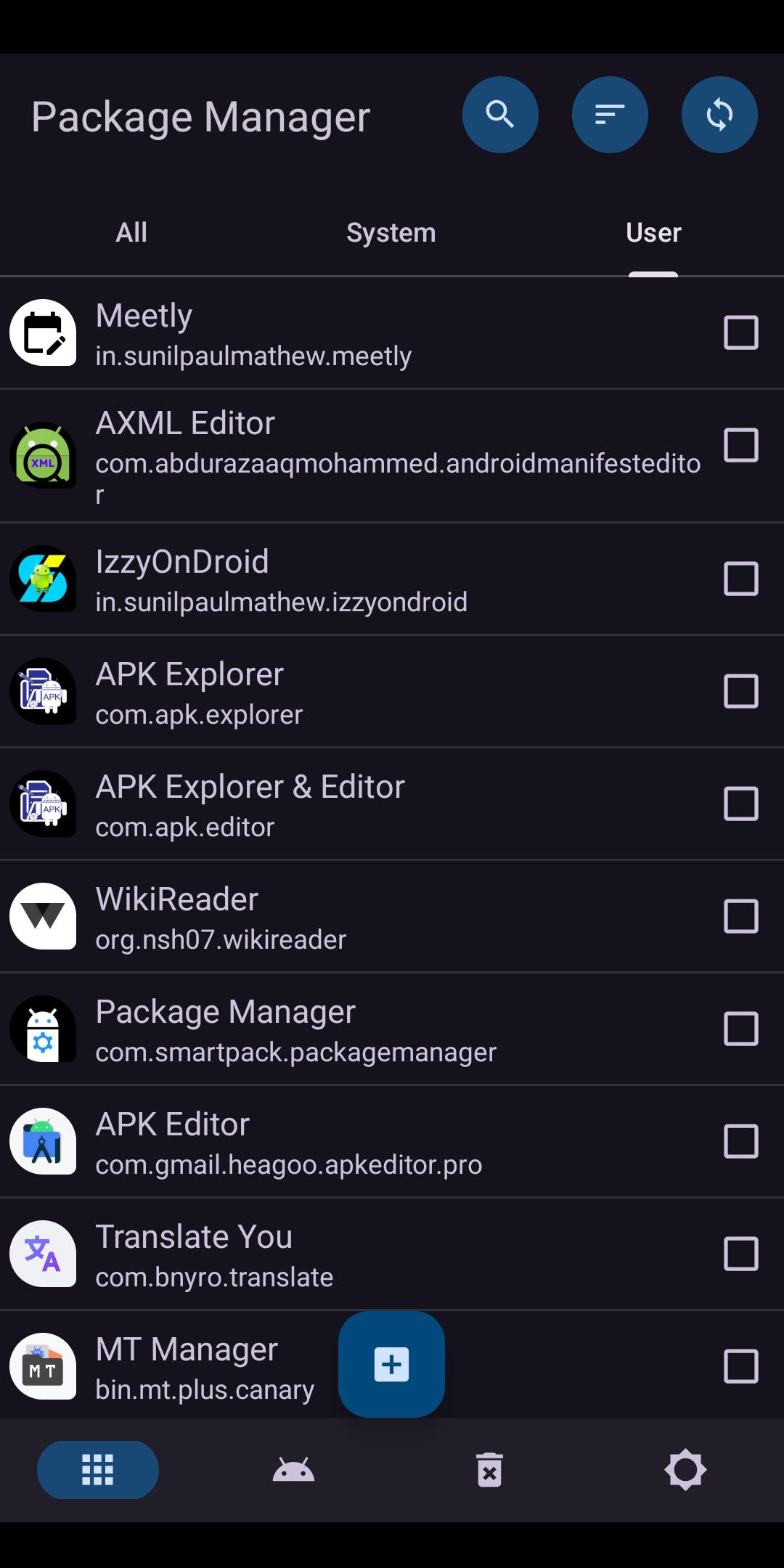The width and height of the screenshot is (784, 1568).
Task: Switch to the System tab
Action: [391, 233]
